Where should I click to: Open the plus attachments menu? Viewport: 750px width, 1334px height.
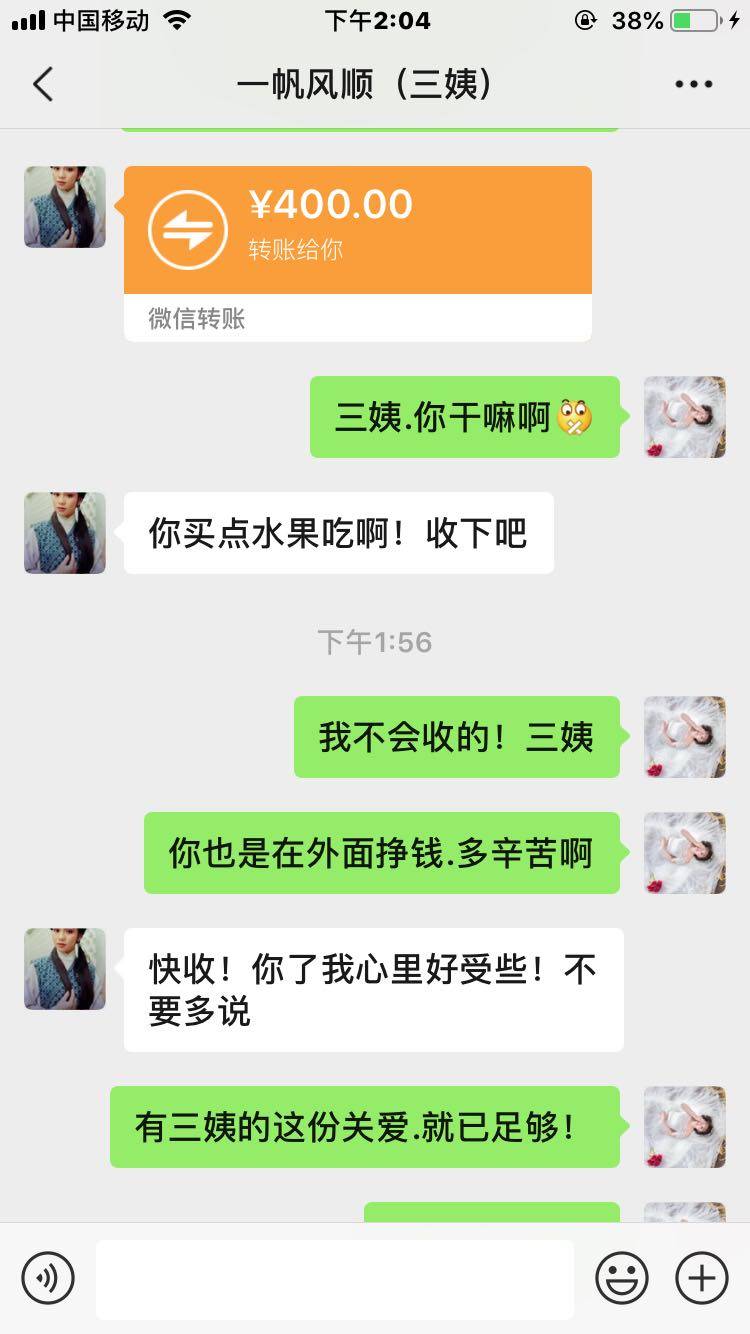tap(702, 1277)
